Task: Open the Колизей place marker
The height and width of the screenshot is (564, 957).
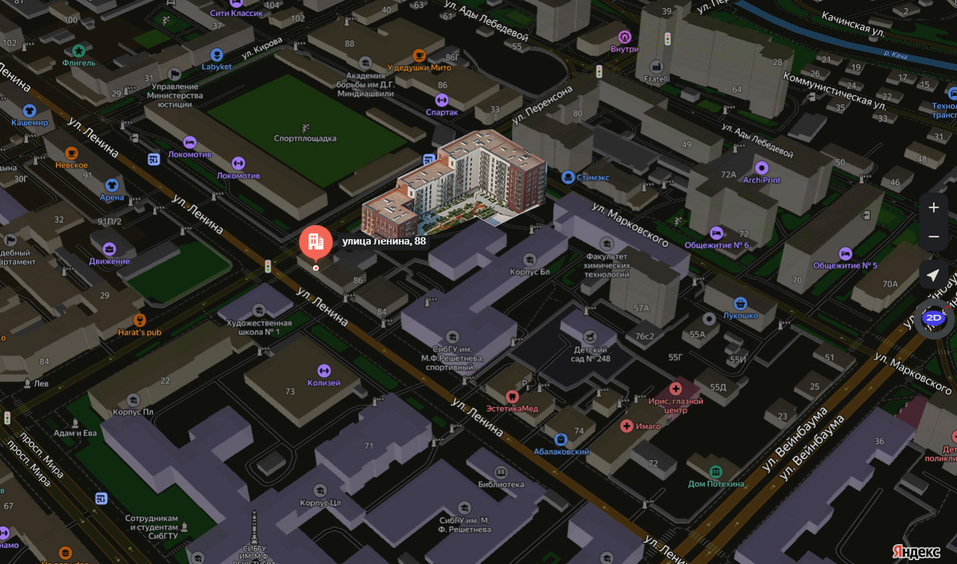Action: pyautogui.click(x=323, y=371)
